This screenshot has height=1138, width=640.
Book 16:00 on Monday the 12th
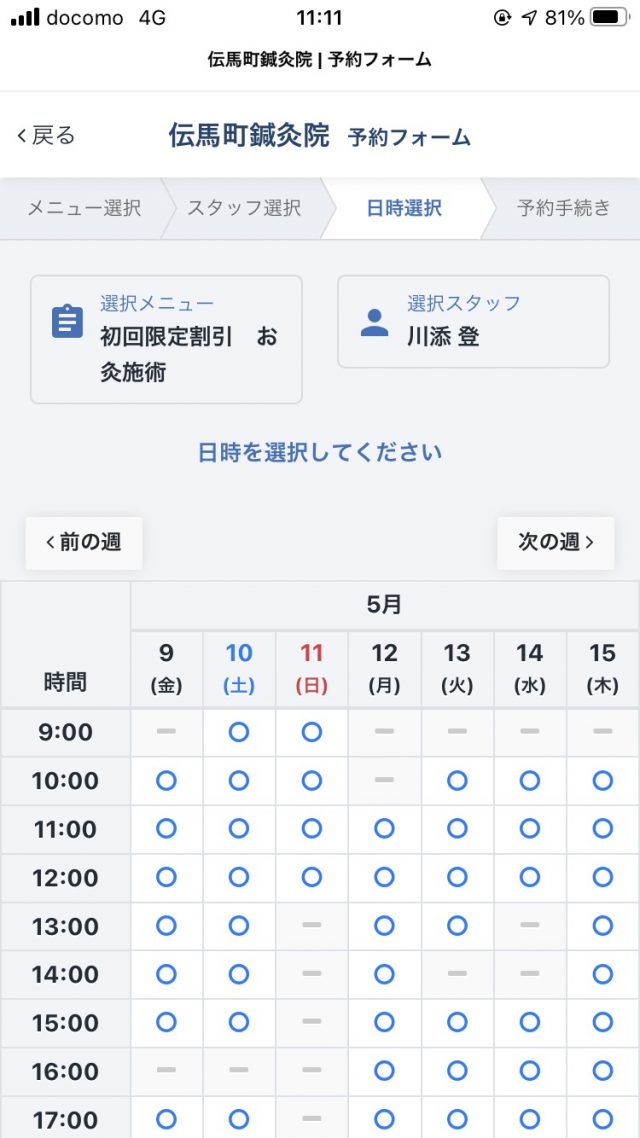(385, 1071)
